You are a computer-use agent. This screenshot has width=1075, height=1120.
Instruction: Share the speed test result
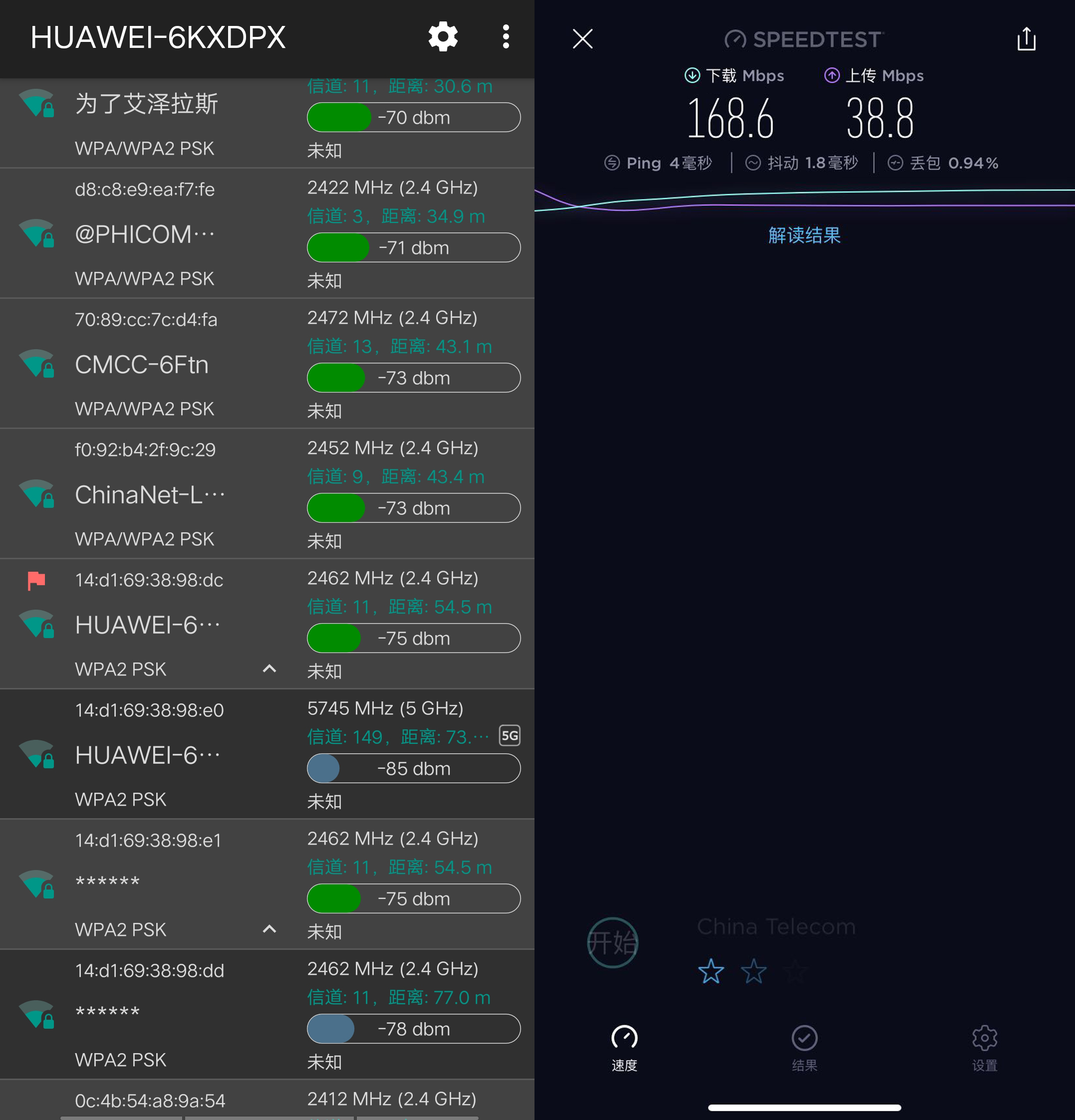tap(1026, 39)
